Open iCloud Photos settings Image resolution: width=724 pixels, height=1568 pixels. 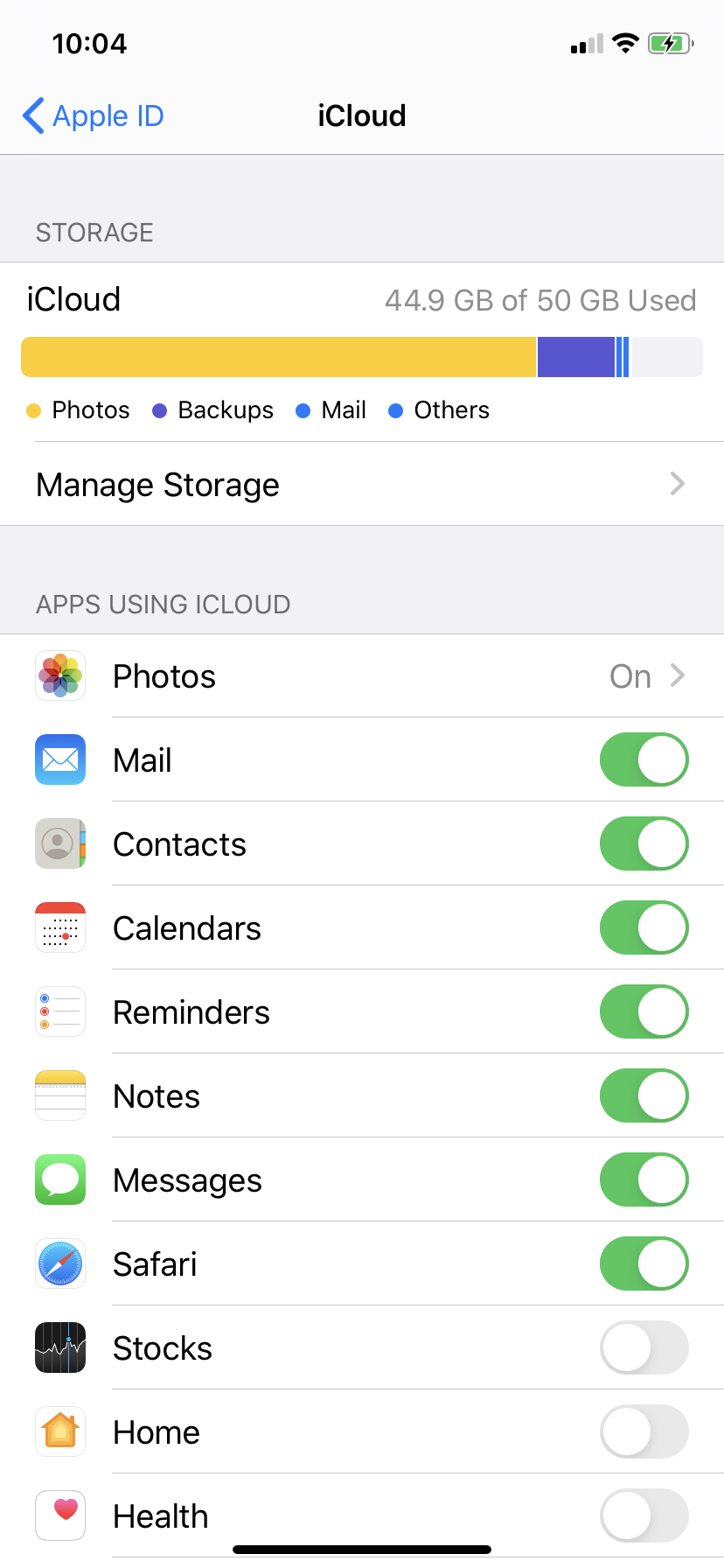[x=361, y=675]
